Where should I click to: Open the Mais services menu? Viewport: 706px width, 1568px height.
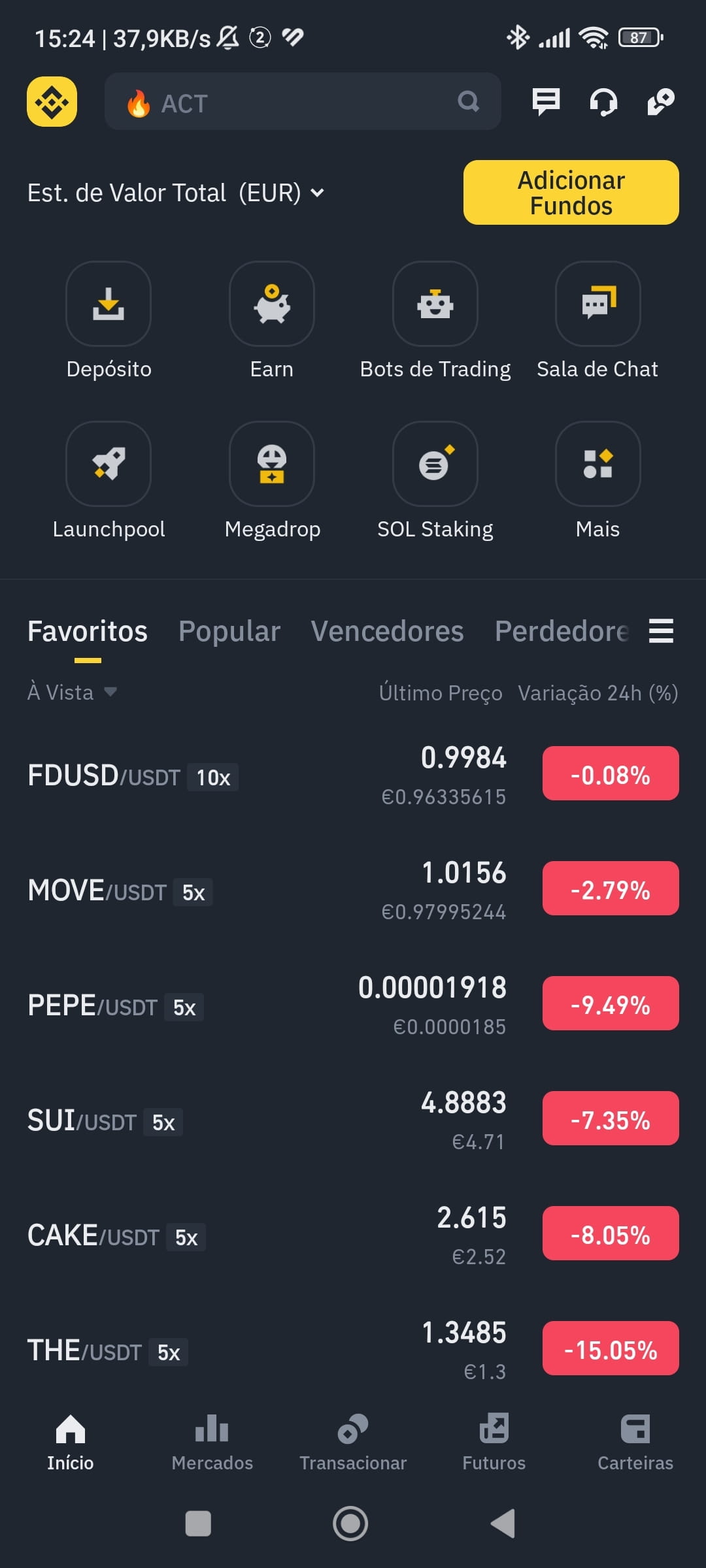click(x=598, y=481)
